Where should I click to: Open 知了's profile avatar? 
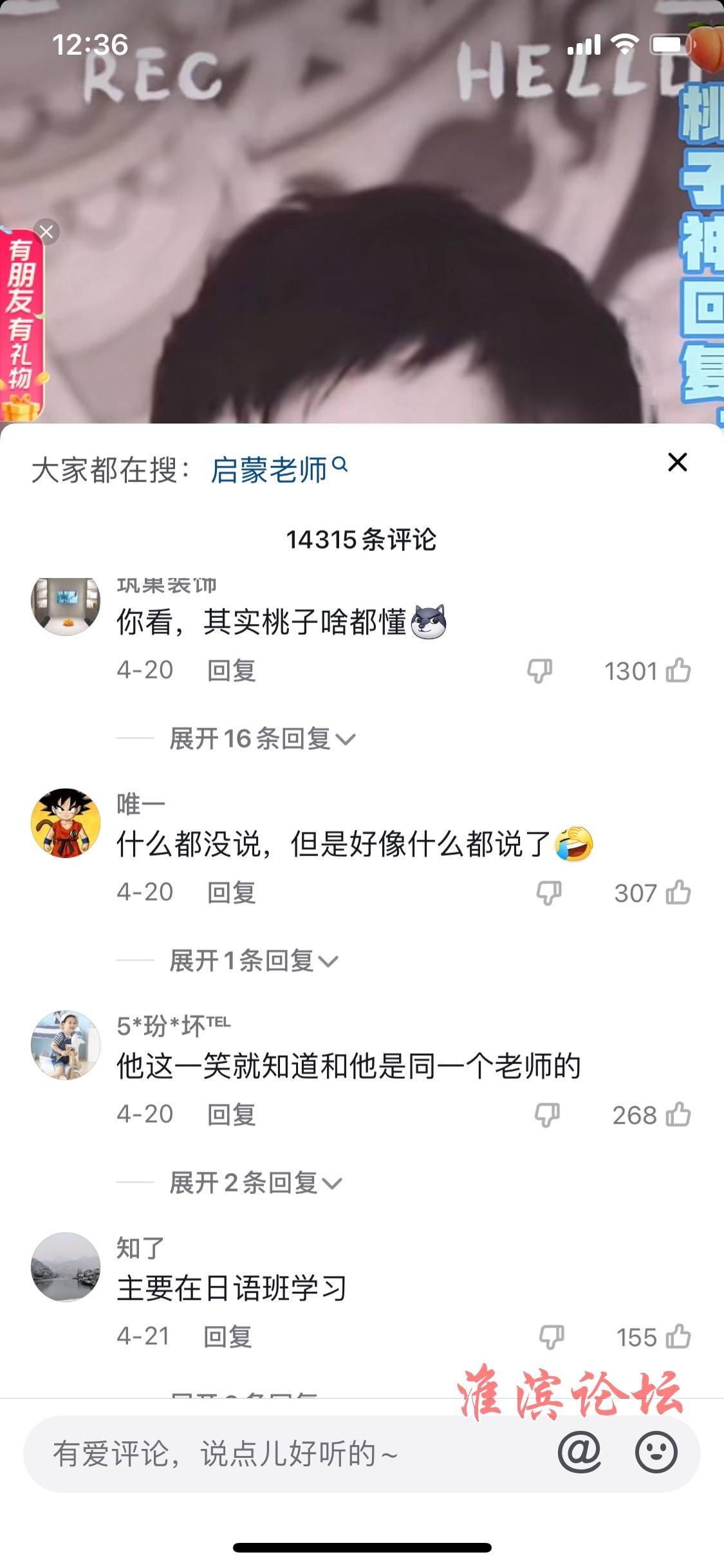tap(66, 1267)
